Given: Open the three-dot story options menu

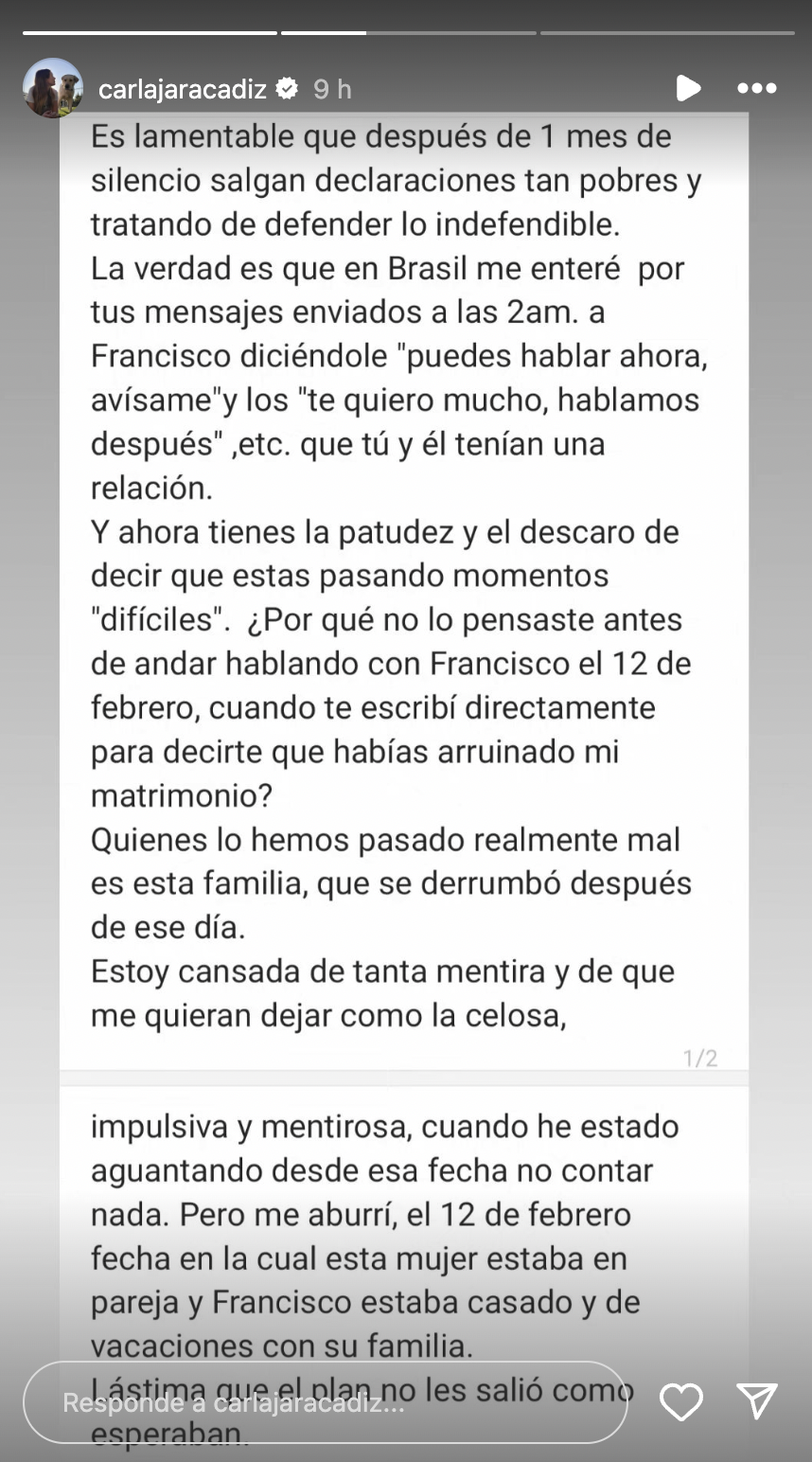Looking at the screenshot, I should 757,88.
